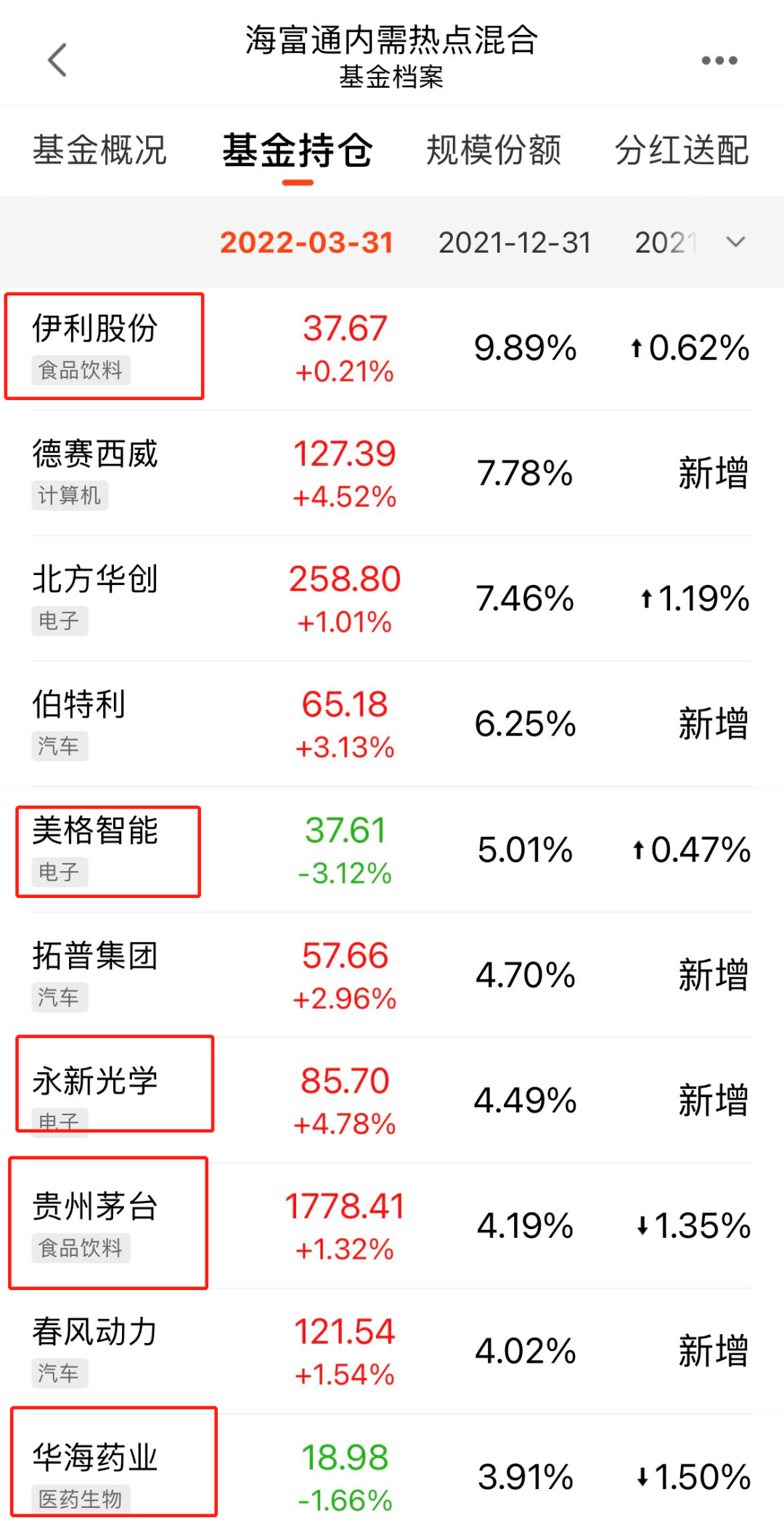The width and height of the screenshot is (784, 1534).
Task: View 拓普集团 stock details
Action: tap(392, 975)
